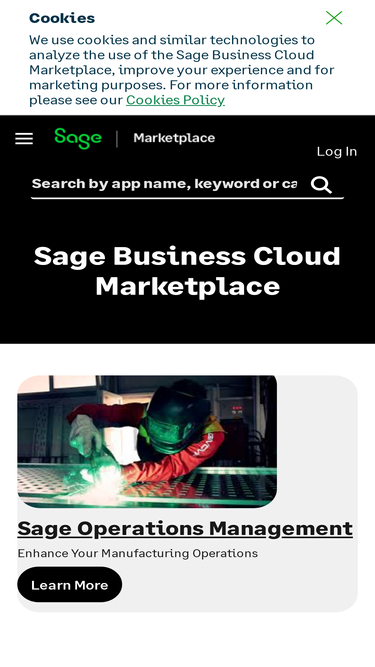Image resolution: width=375 pixels, height=667 pixels.
Task: Tap the Log In link
Action: pos(337,151)
